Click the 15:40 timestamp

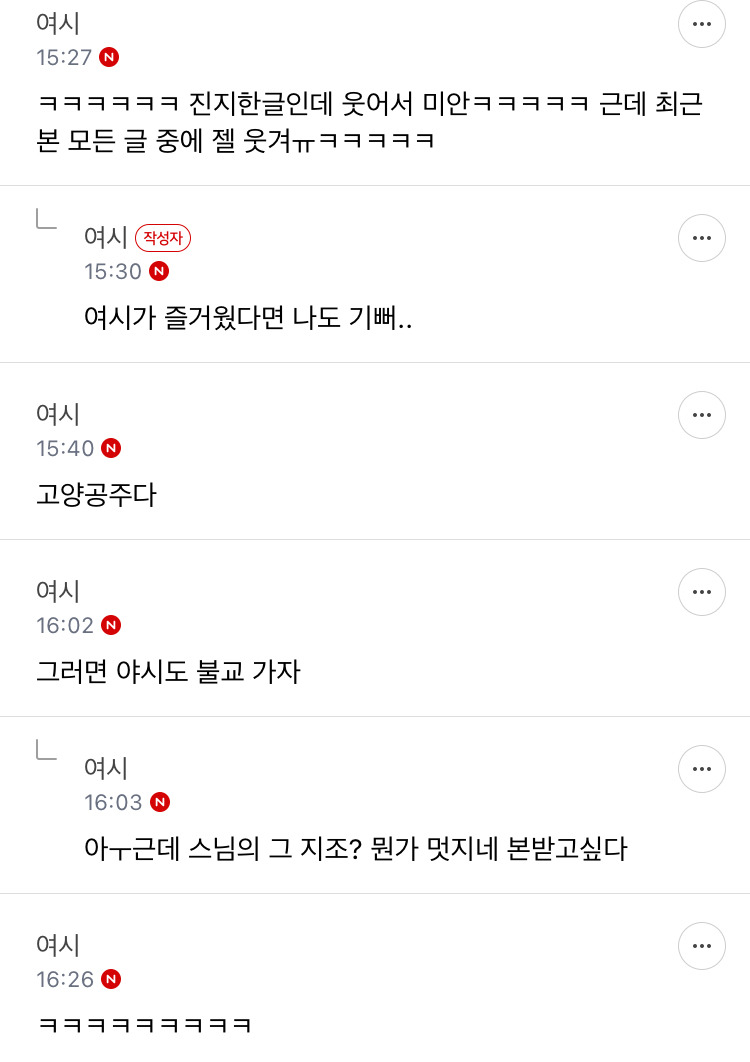(x=67, y=448)
